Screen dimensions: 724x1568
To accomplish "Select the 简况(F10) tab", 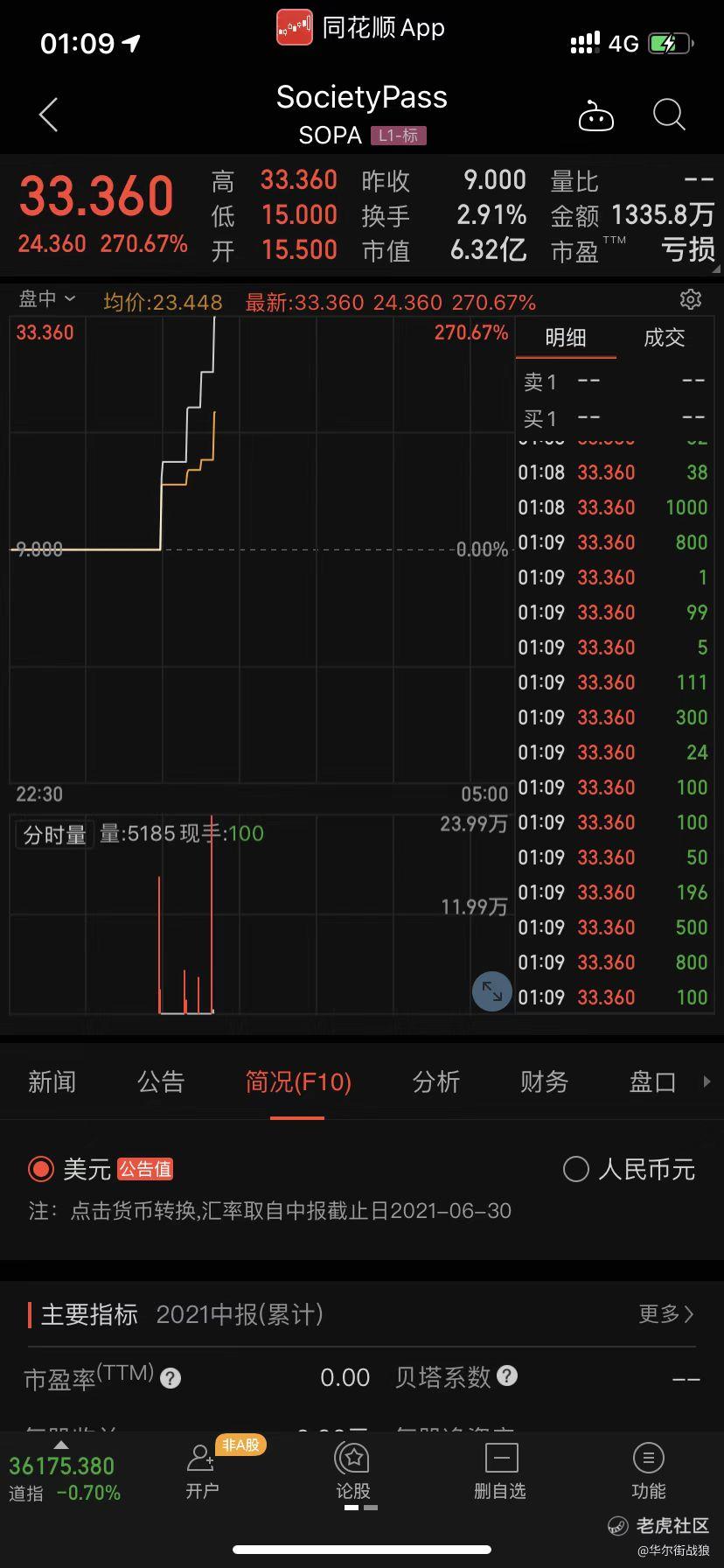I will pyautogui.click(x=298, y=1082).
